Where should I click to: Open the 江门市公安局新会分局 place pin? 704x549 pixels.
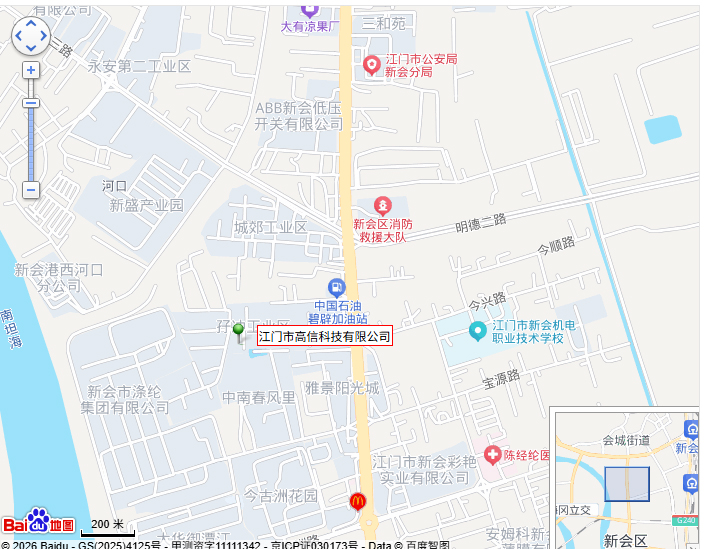click(371, 65)
